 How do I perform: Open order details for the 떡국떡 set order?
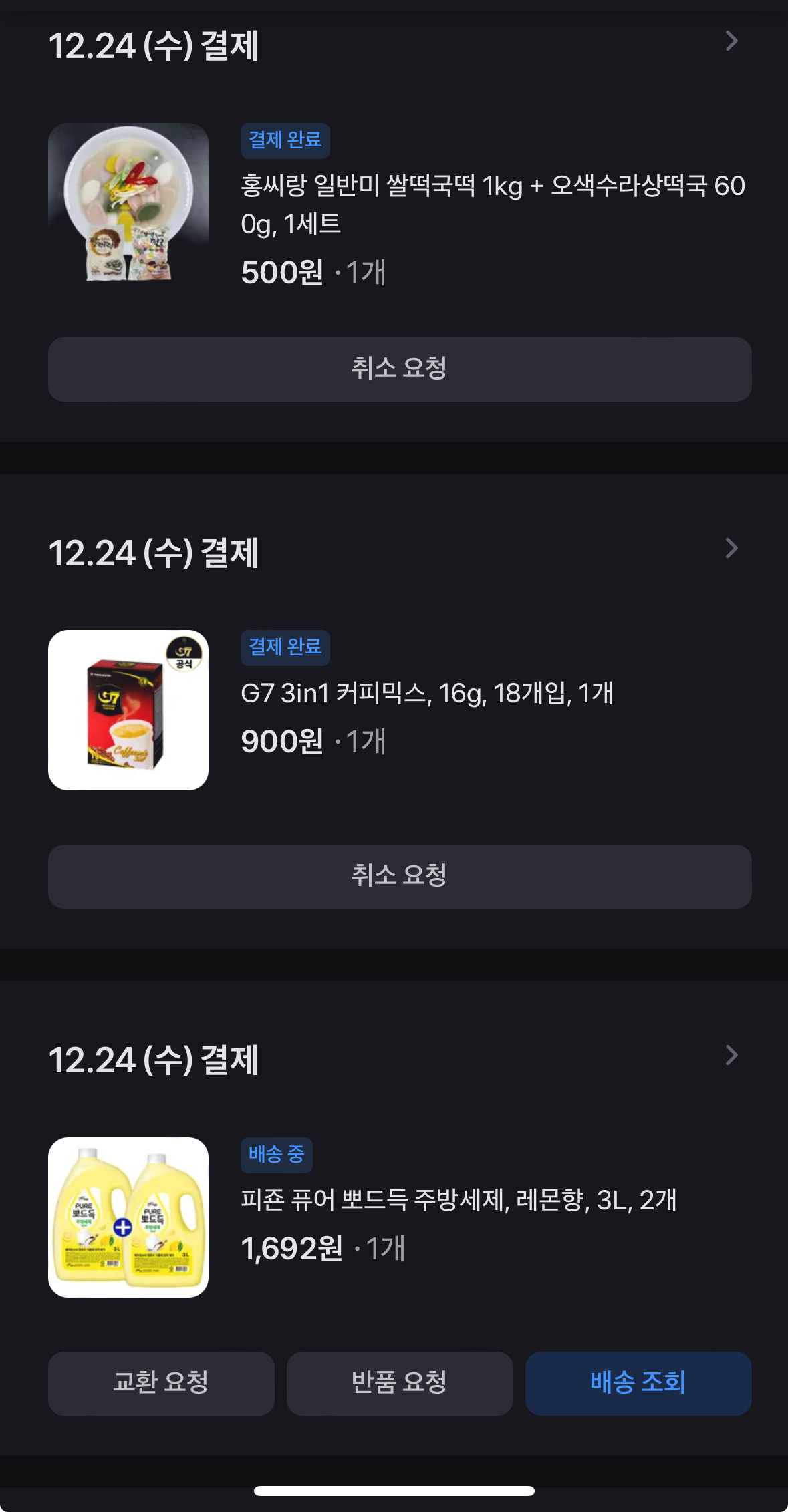click(x=731, y=42)
